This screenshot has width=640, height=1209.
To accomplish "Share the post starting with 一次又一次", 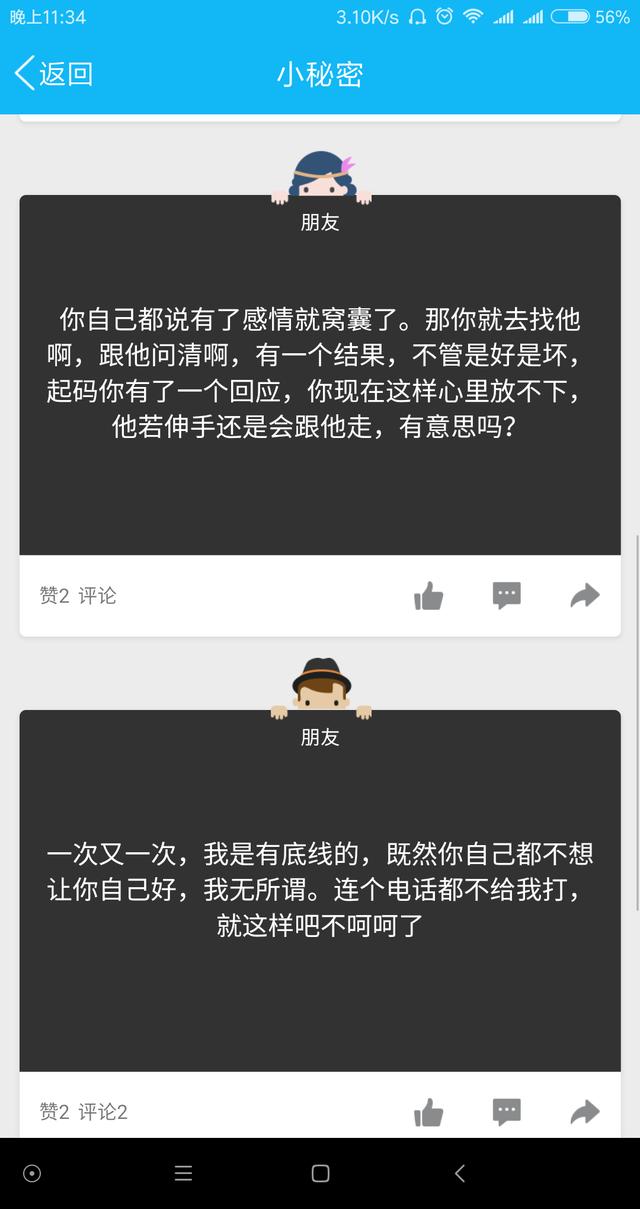I will pos(584,1112).
